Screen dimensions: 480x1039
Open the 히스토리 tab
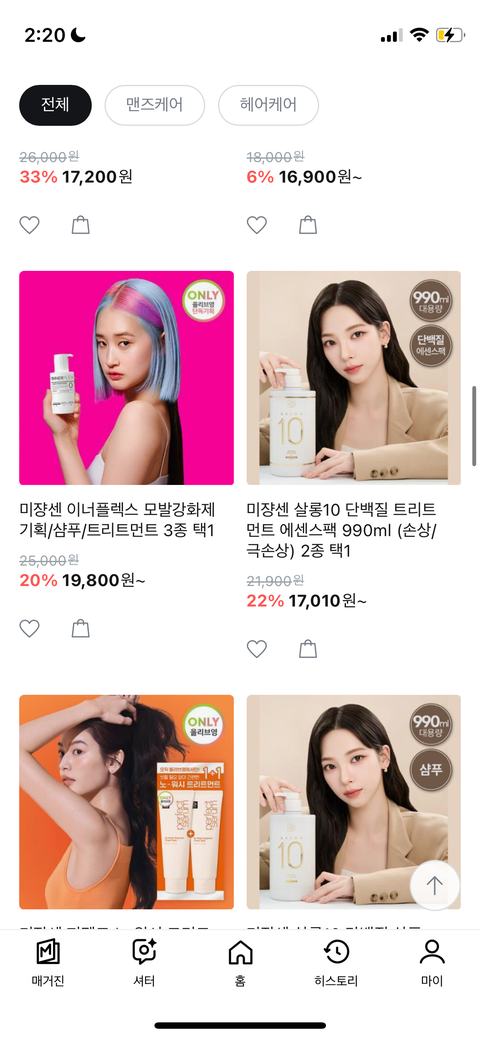click(336, 963)
